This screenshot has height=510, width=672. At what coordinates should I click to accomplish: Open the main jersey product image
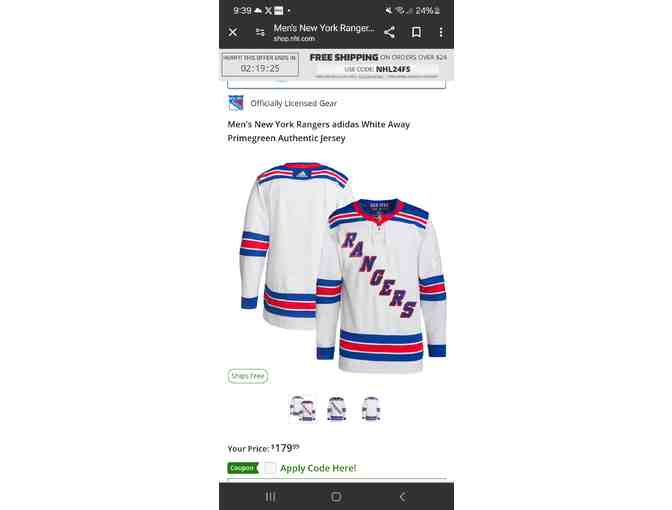(x=340, y=260)
